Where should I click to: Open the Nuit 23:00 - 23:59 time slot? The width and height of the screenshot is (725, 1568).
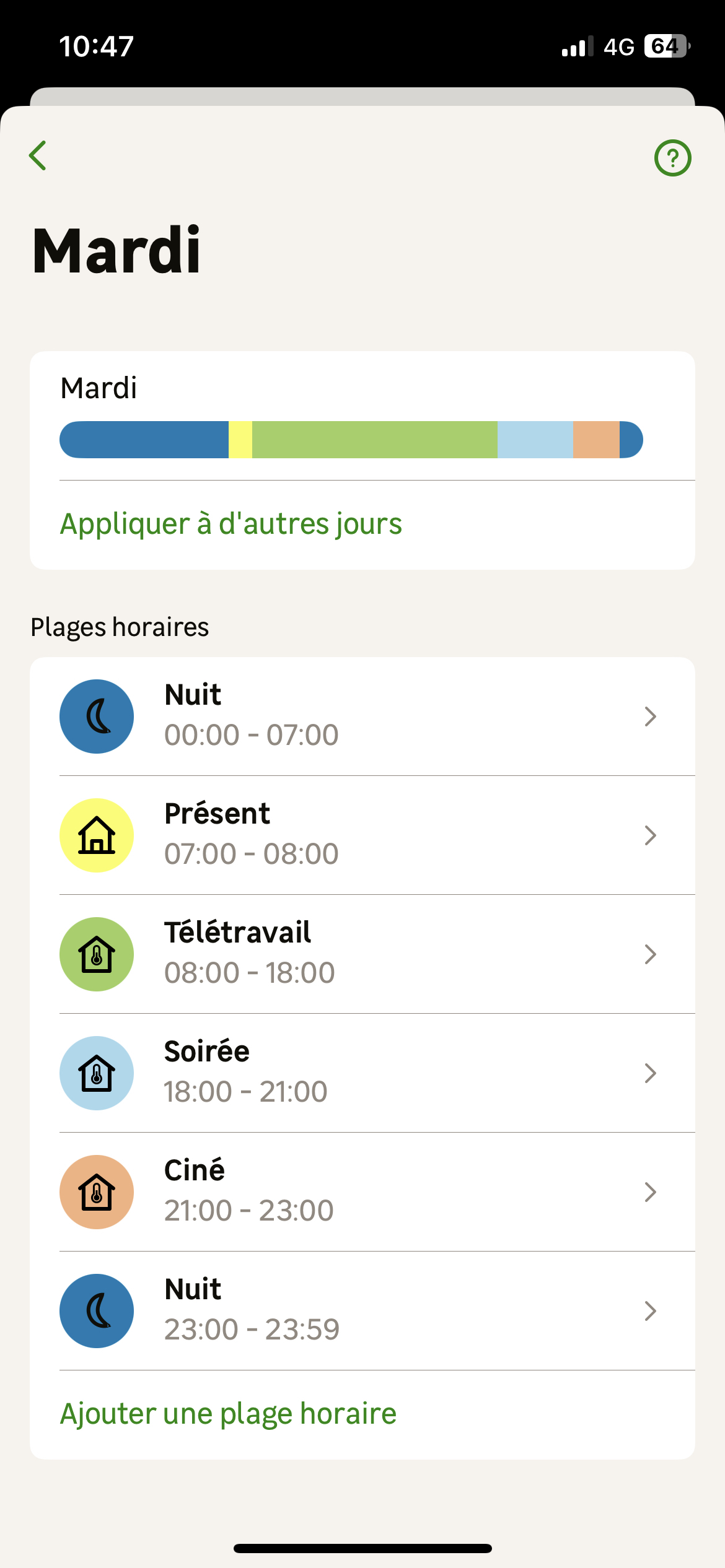[x=362, y=1310]
